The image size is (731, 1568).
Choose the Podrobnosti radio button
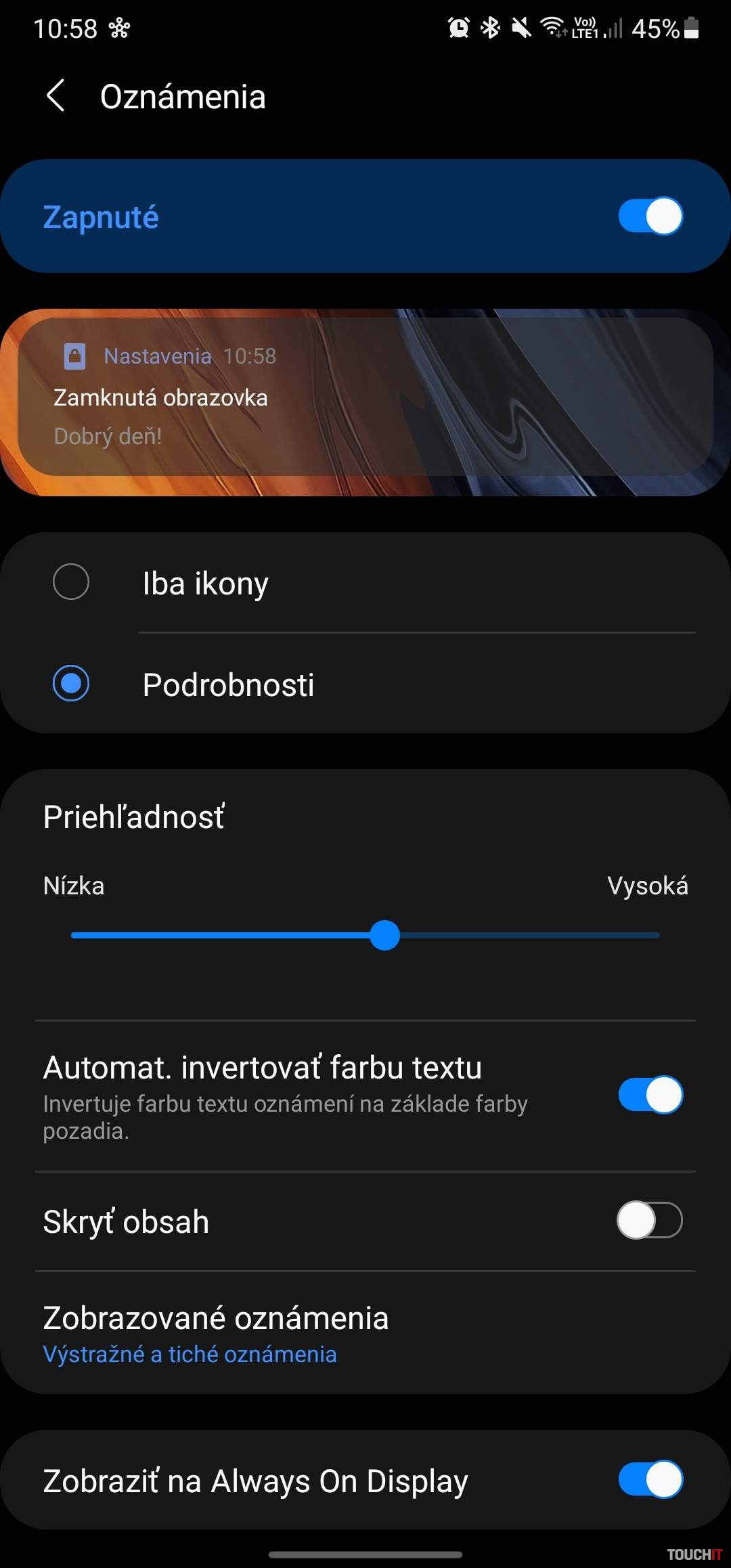pyautogui.click(x=71, y=684)
